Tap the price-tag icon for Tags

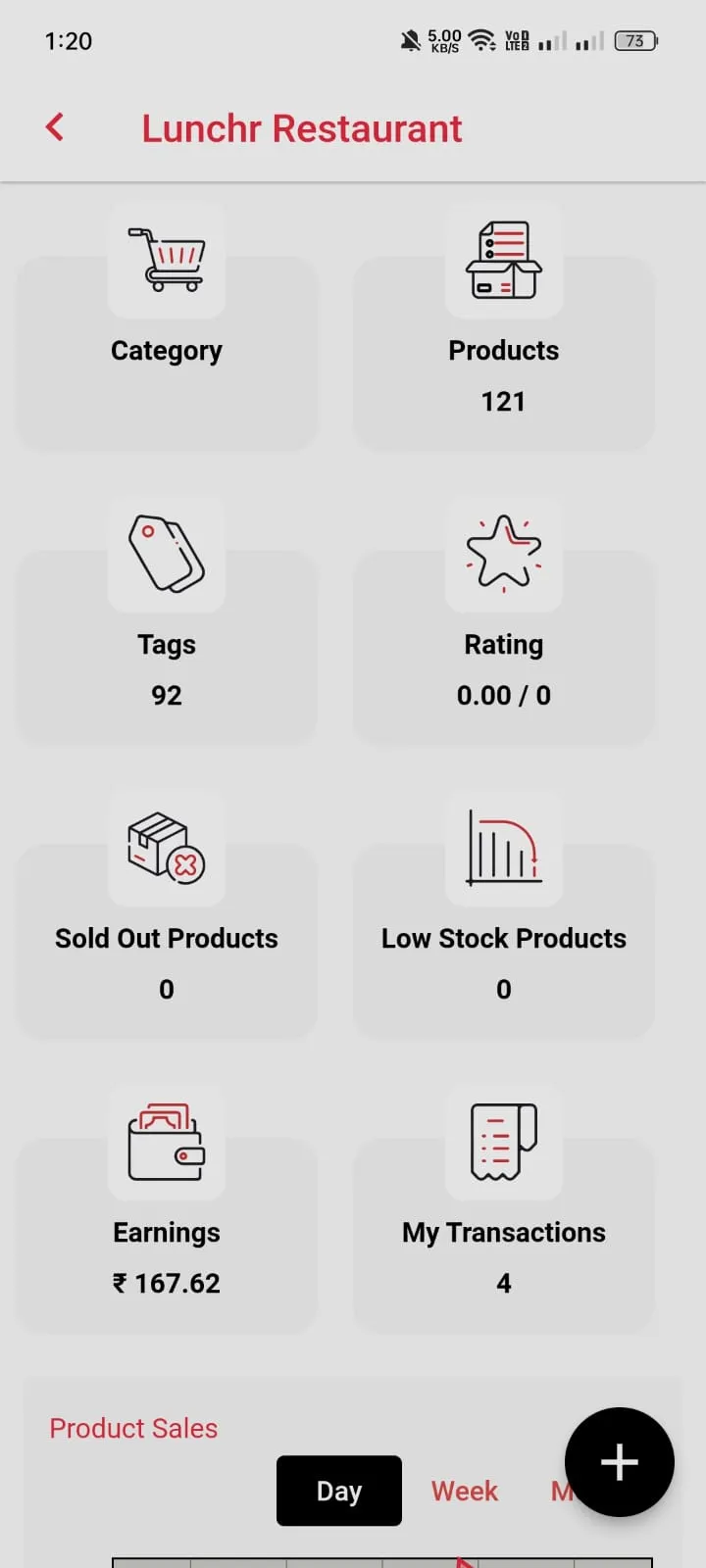166,553
